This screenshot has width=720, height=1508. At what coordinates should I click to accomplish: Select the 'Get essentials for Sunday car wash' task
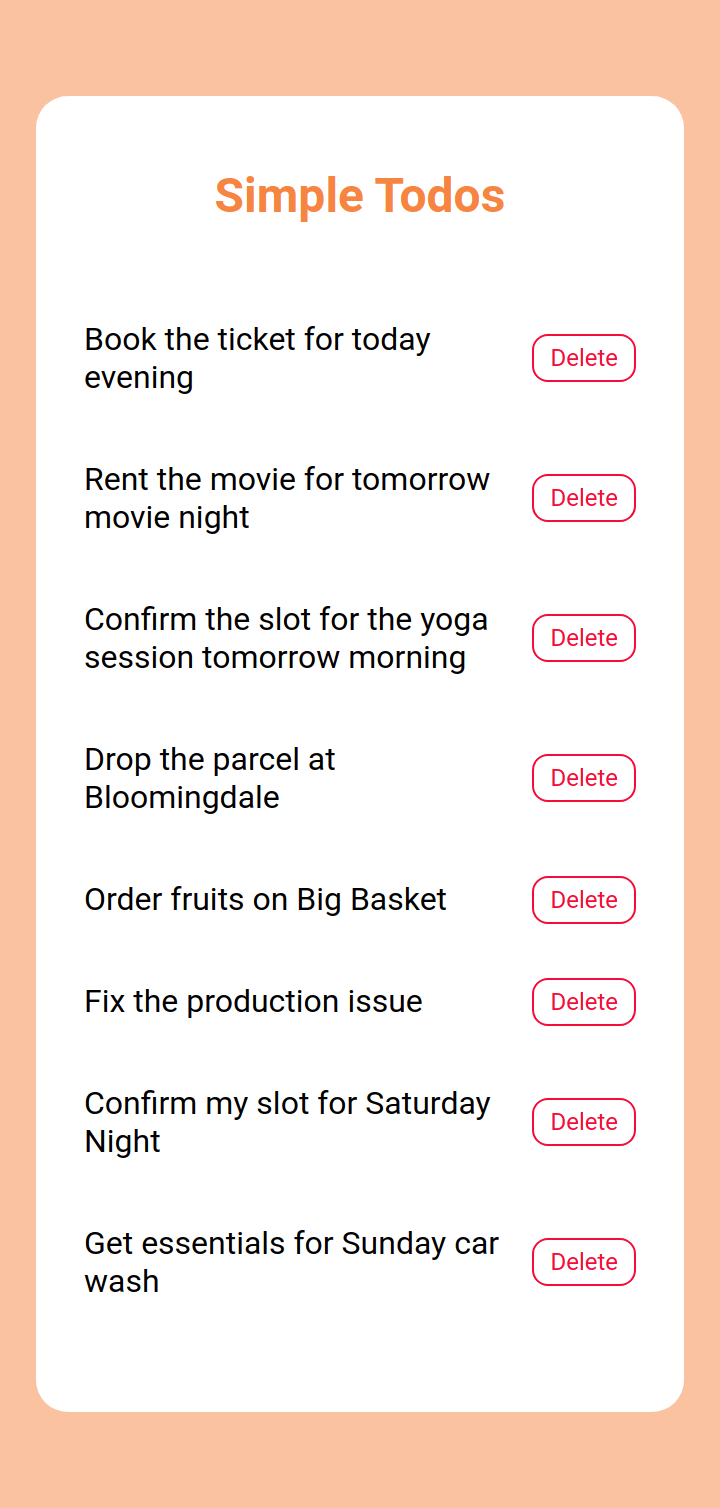point(291,1261)
